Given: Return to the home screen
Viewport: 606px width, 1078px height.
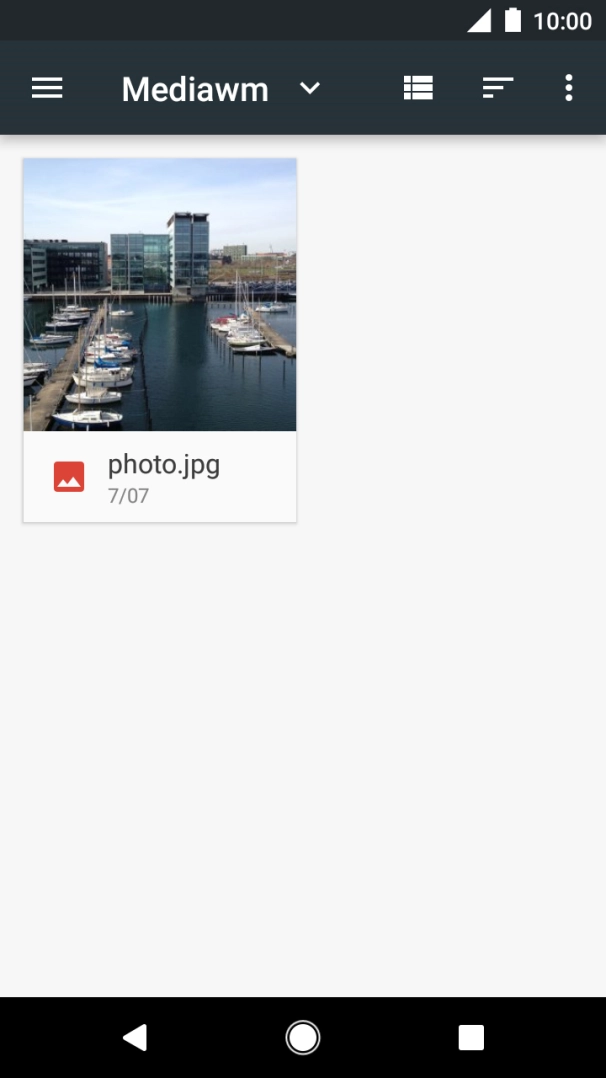Looking at the screenshot, I should [303, 1038].
